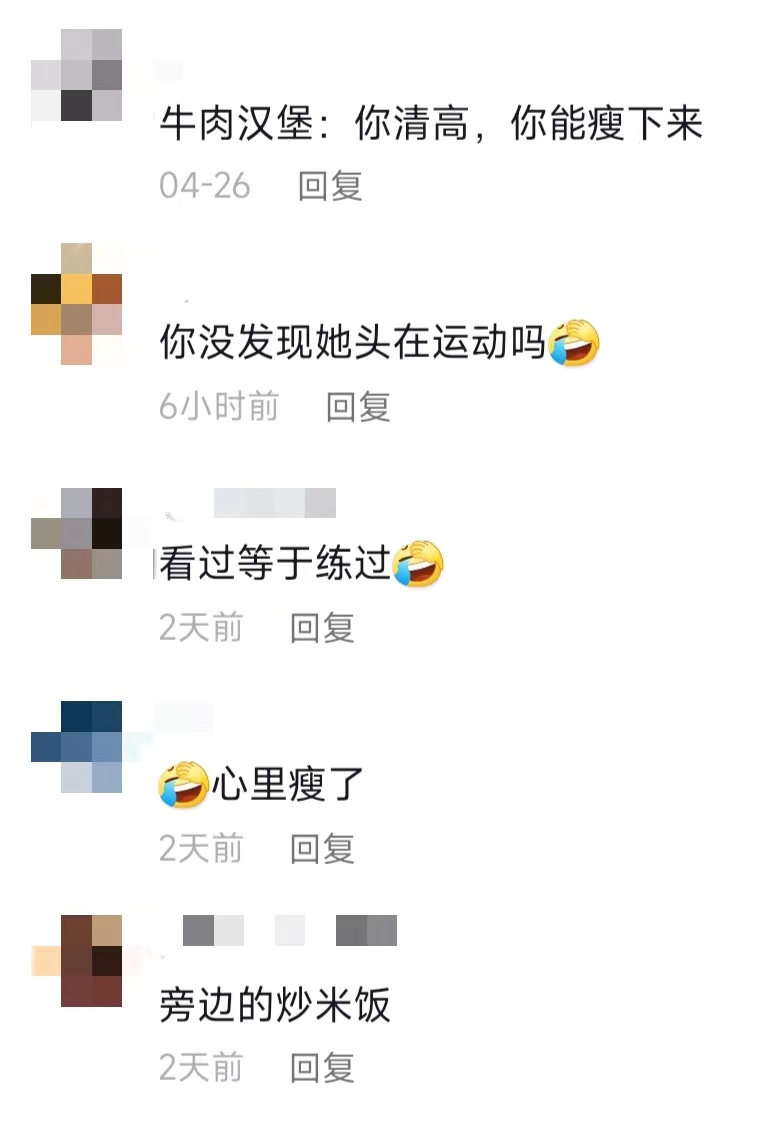Viewport: 766px width, 1129px height.
Task: Open avatar beside 你没发现她头在运动吗 comment
Action: [x=77, y=303]
